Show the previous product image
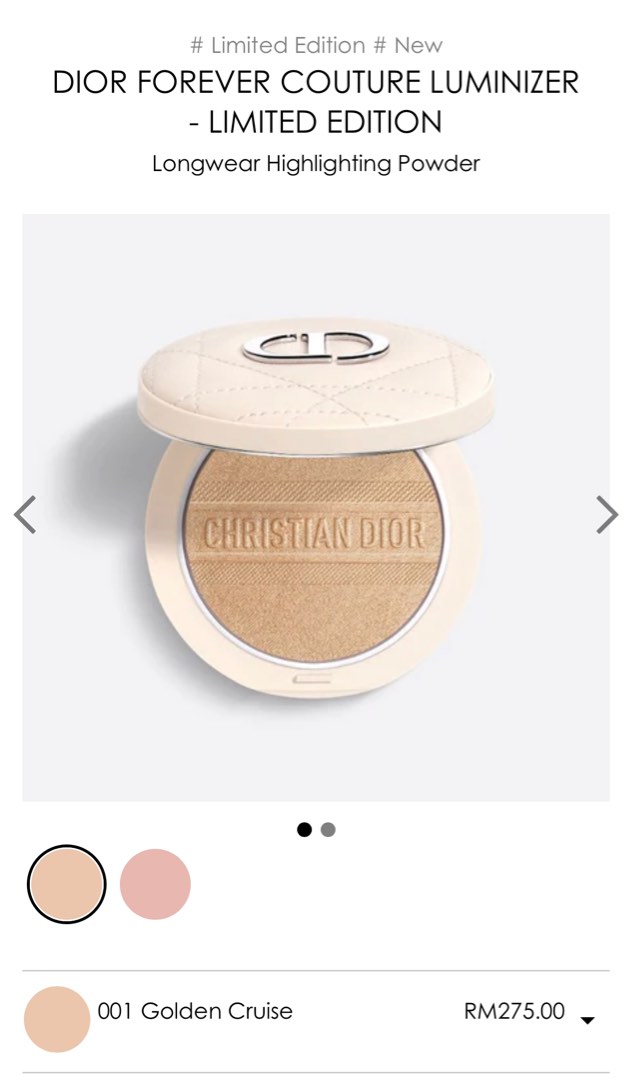 point(25,514)
